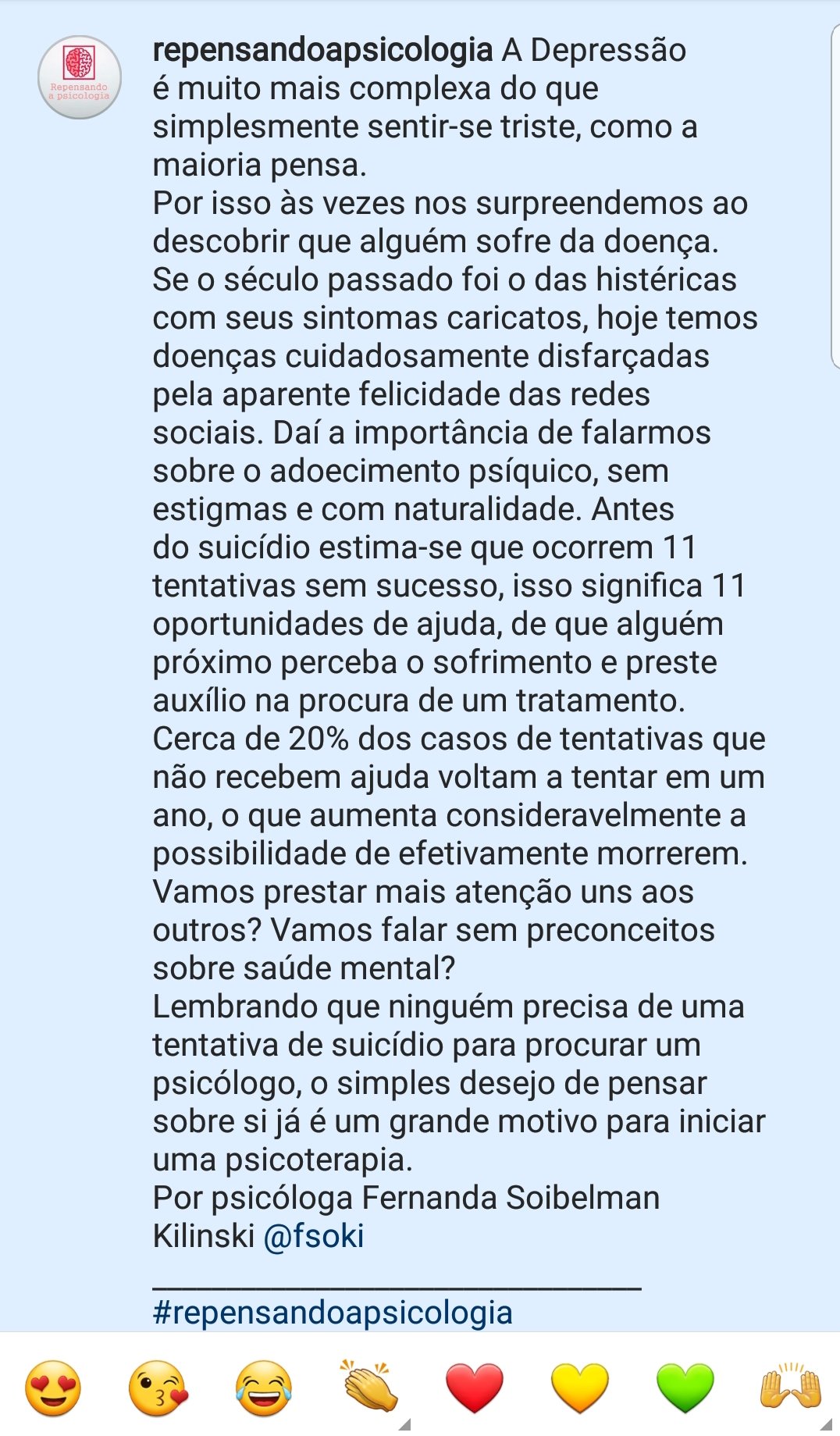Open repensandoapsicologia profile picture
The image size is (840, 1436).
pos(80,77)
